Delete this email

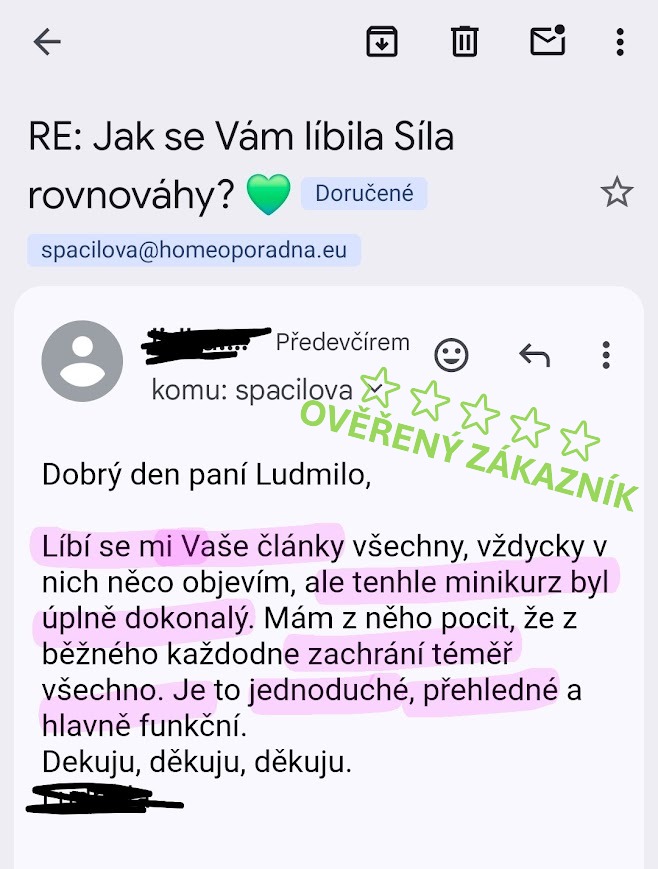464,41
